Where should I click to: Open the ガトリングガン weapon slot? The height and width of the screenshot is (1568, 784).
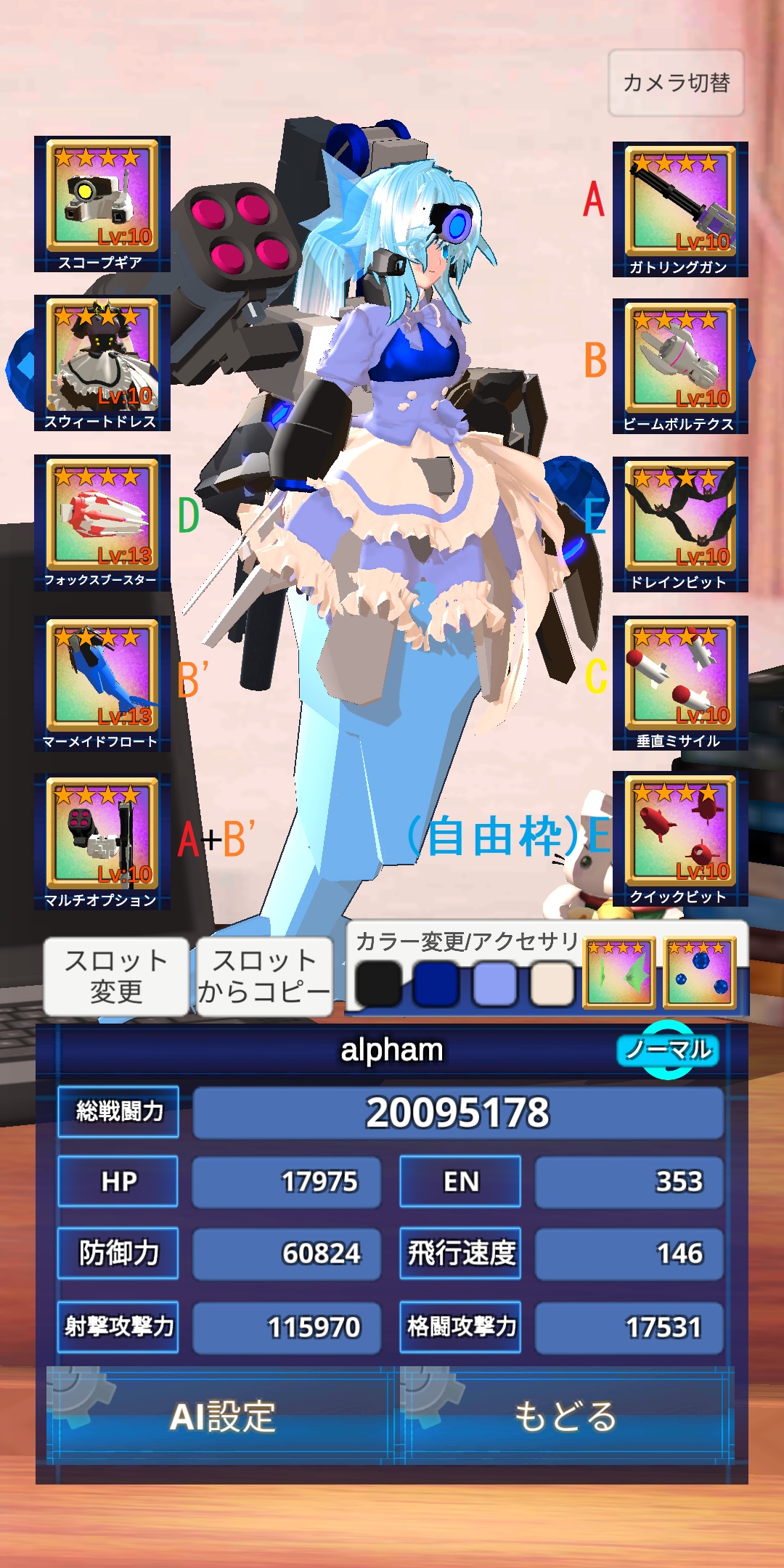680,208
